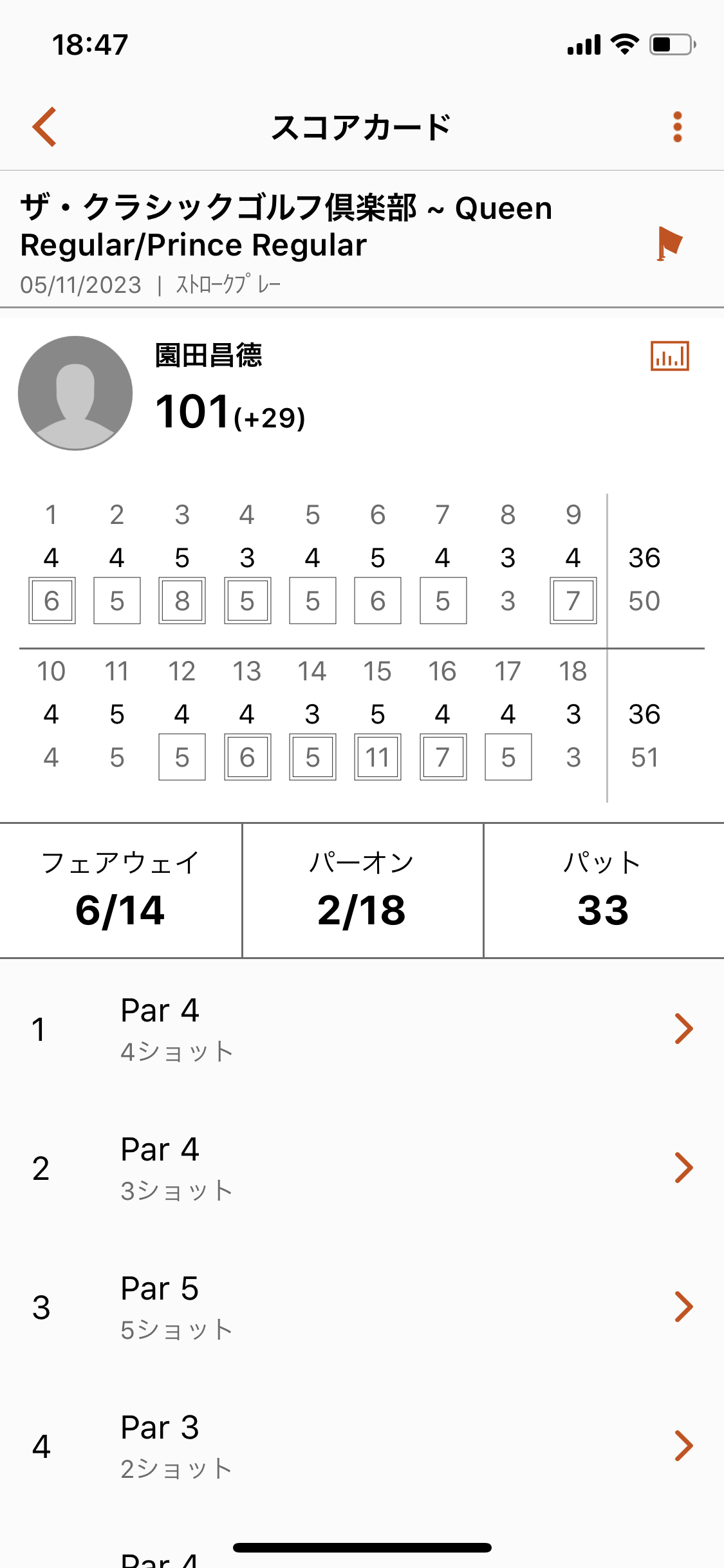Open the statistics chart icon

(669, 356)
